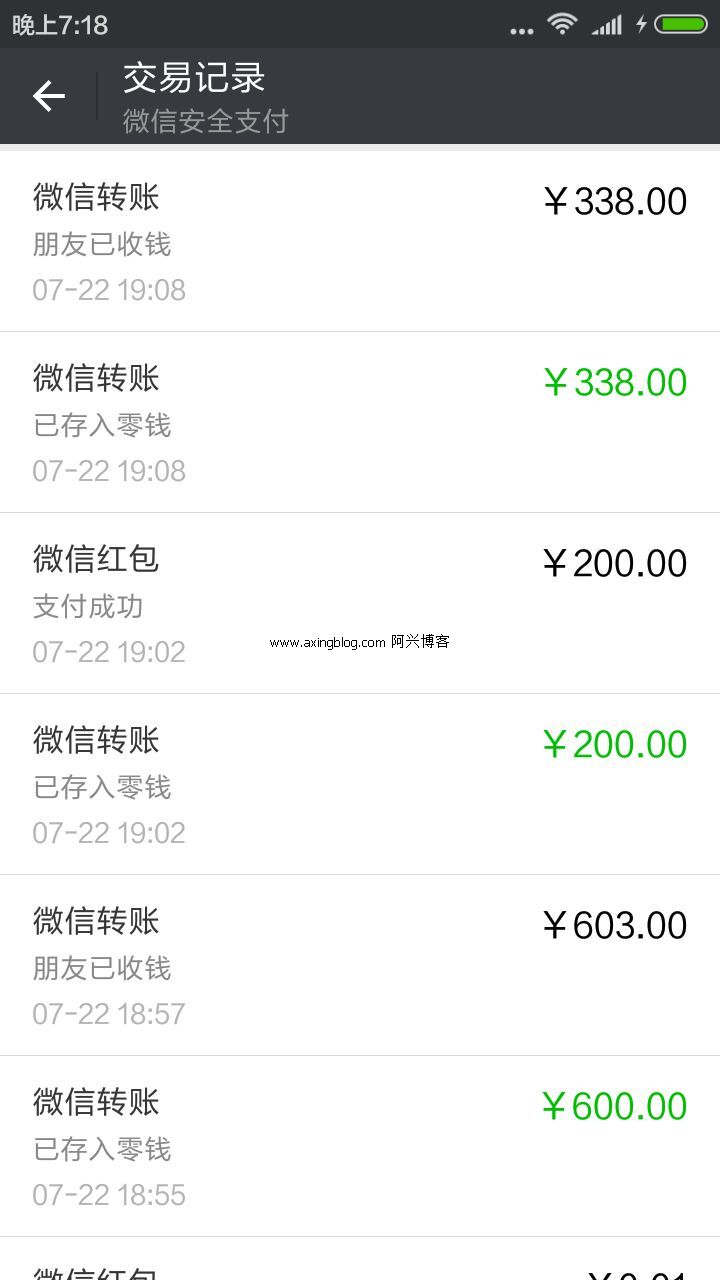Open the ¥603.00 微信转账 record

[x=360, y=965]
